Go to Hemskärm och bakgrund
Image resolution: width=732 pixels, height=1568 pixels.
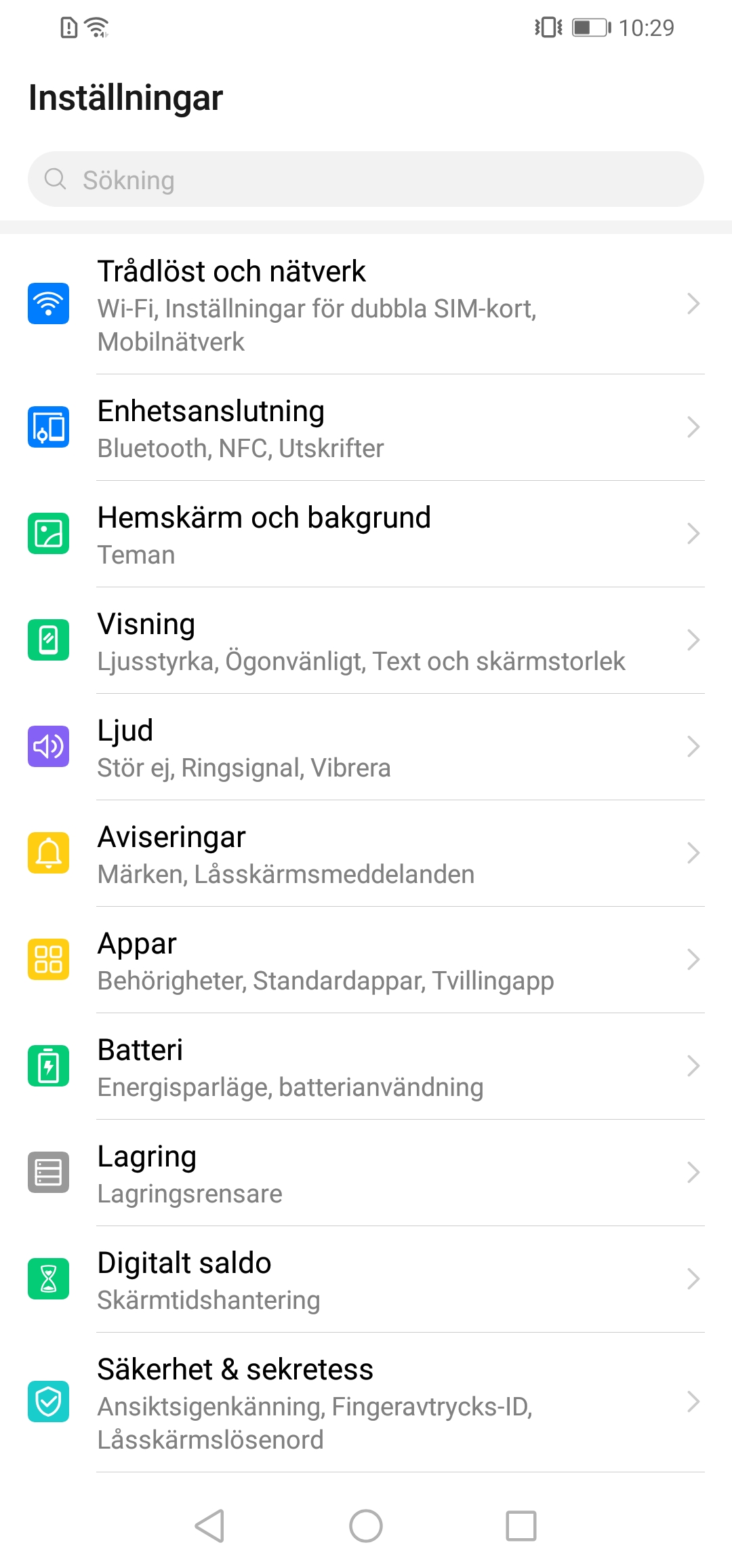tap(366, 534)
